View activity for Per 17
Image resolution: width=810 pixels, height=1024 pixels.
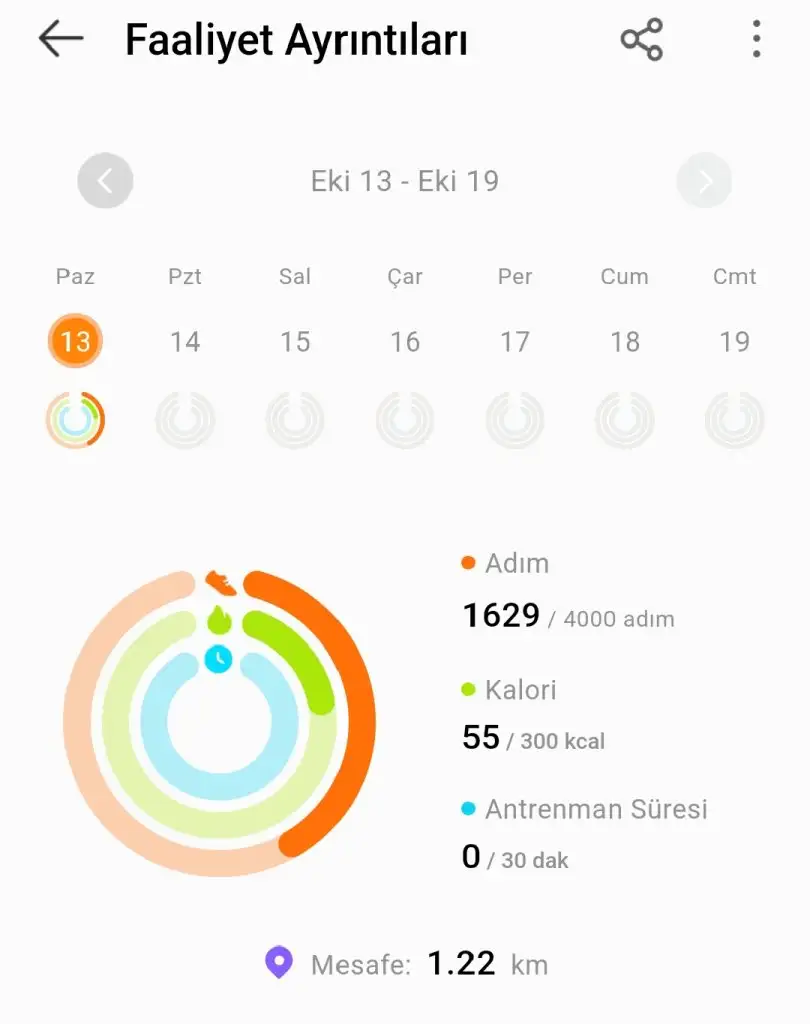pos(515,342)
